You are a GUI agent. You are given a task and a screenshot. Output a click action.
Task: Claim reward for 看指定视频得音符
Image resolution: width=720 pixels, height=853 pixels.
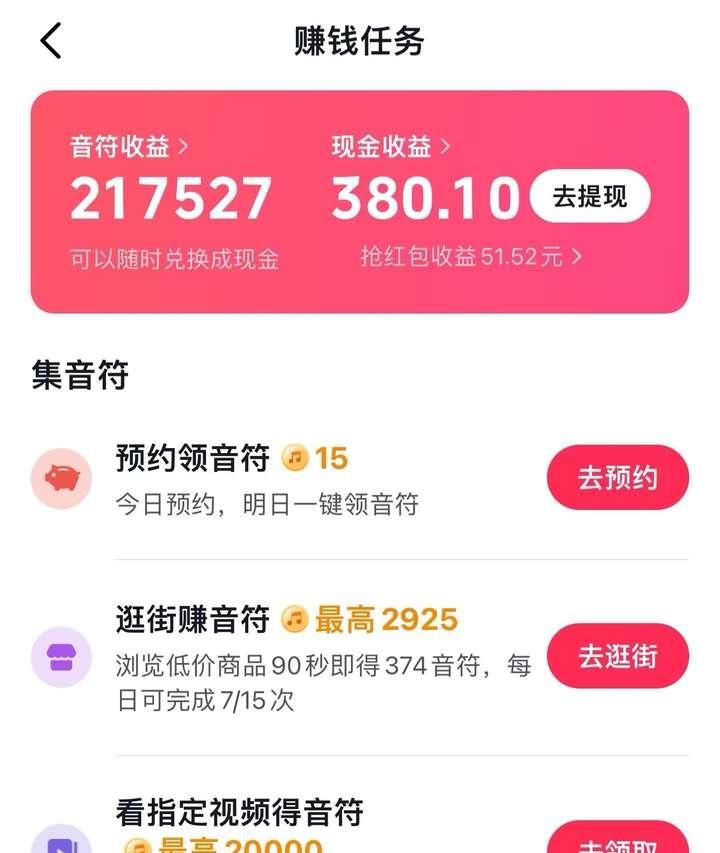617,840
